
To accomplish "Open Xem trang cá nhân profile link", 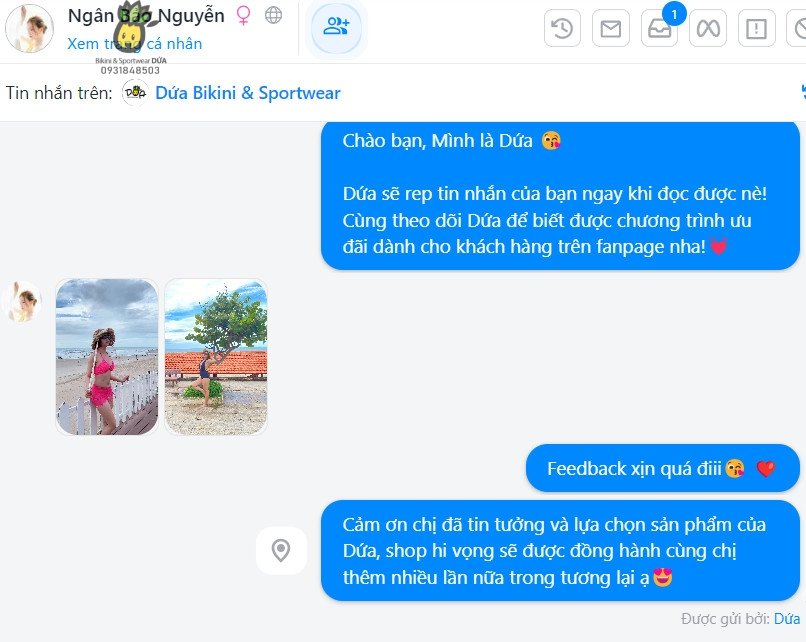I will [x=134, y=43].
